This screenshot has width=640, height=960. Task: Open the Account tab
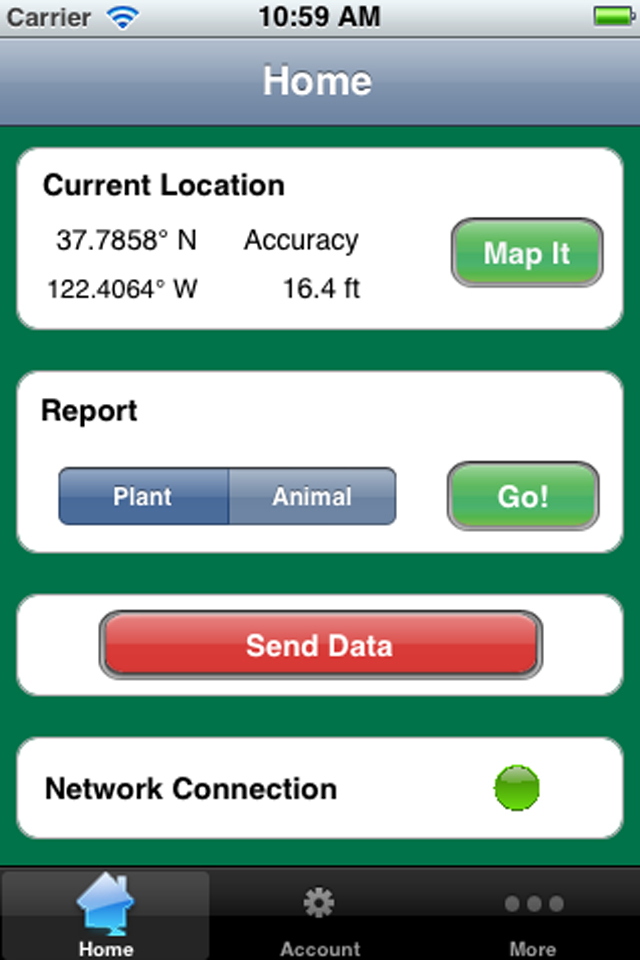click(320, 915)
